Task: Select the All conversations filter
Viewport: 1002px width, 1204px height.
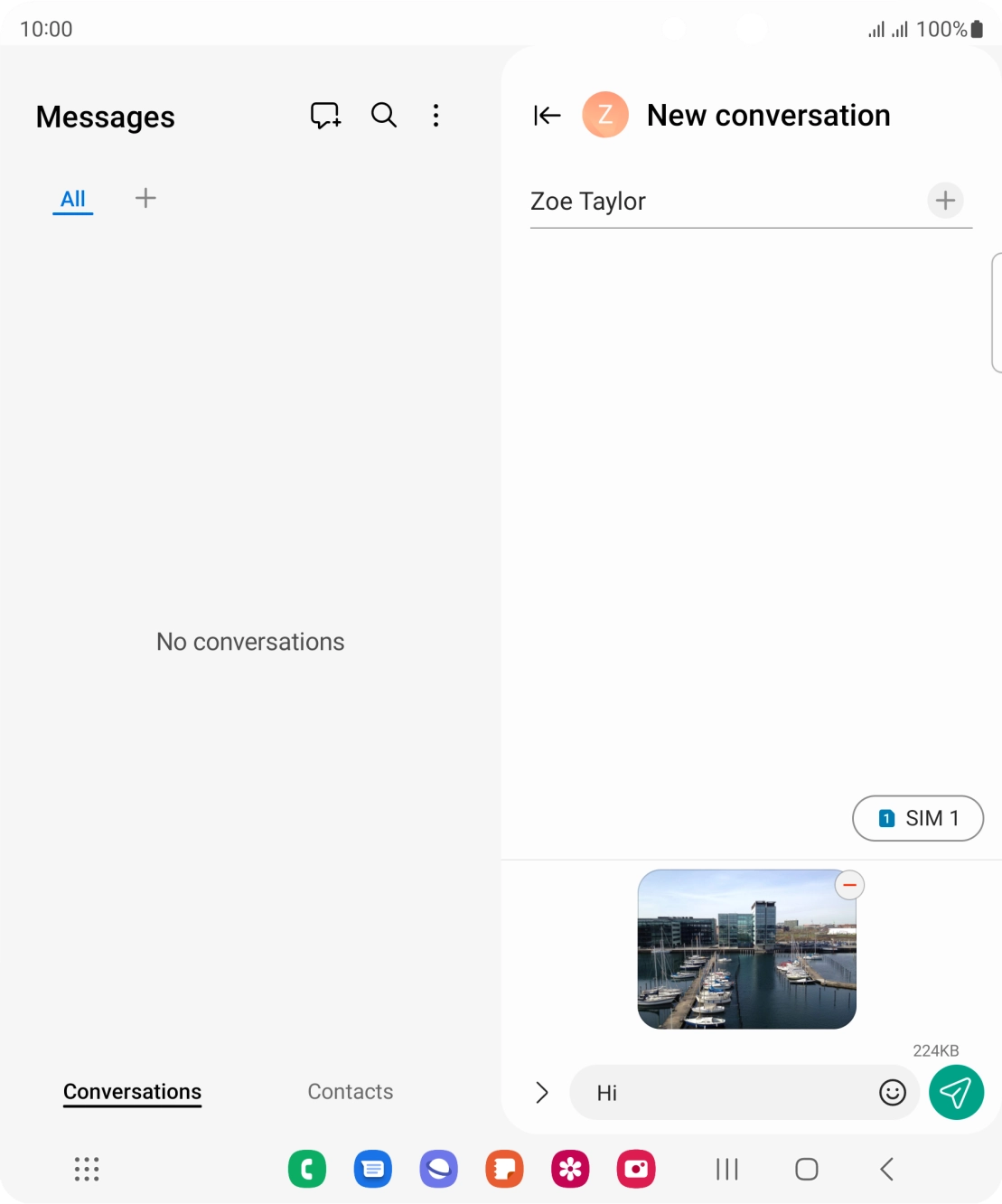Action: [x=72, y=199]
